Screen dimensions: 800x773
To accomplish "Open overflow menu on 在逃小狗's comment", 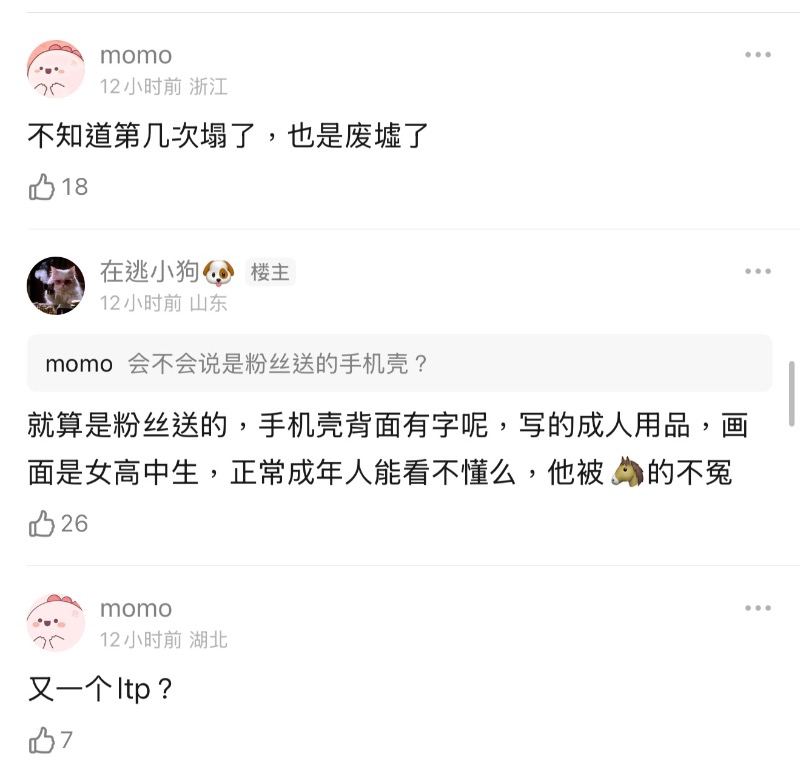I will 757,271.
